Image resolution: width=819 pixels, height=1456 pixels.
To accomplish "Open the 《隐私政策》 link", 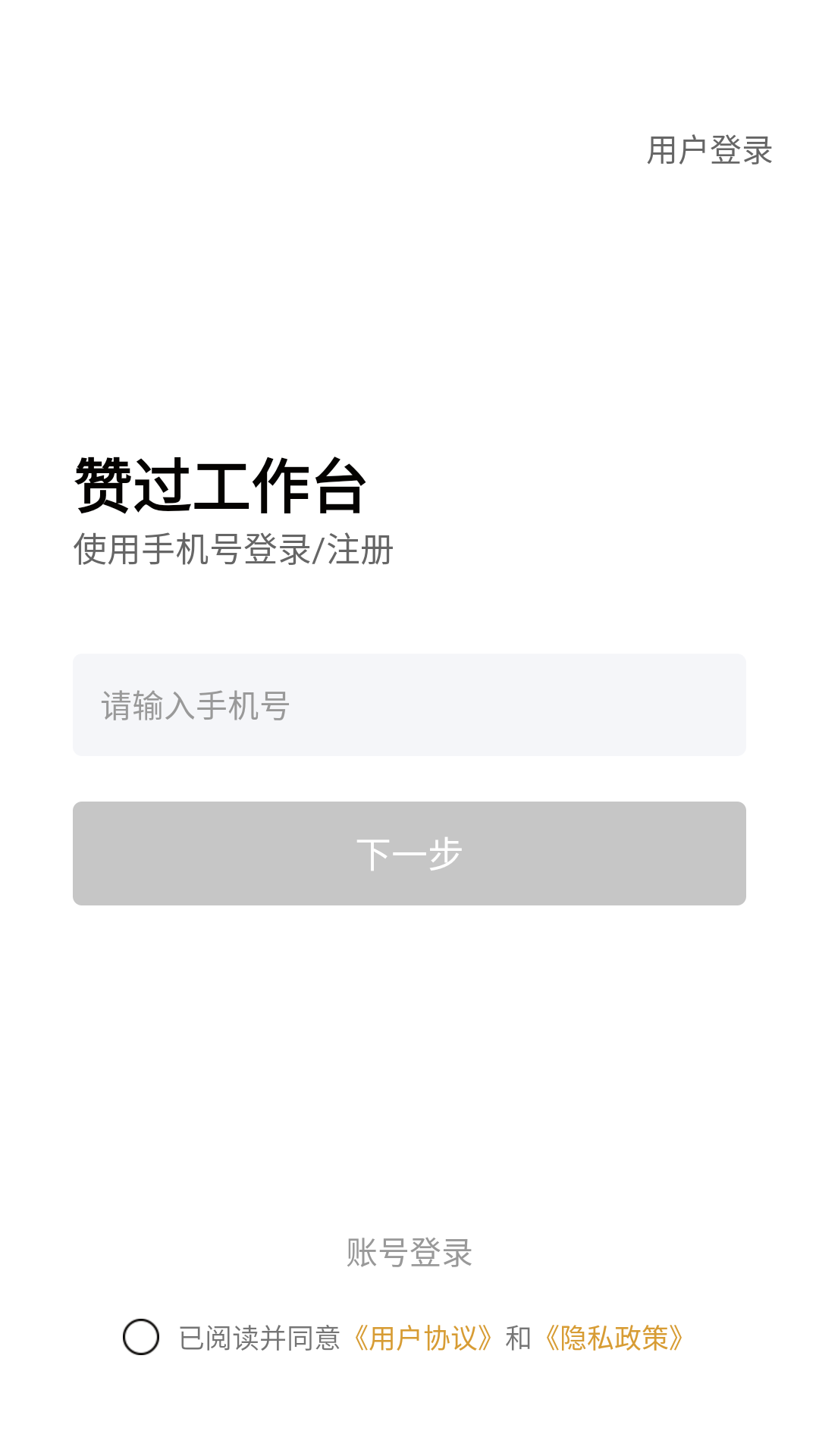I will click(614, 1338).
